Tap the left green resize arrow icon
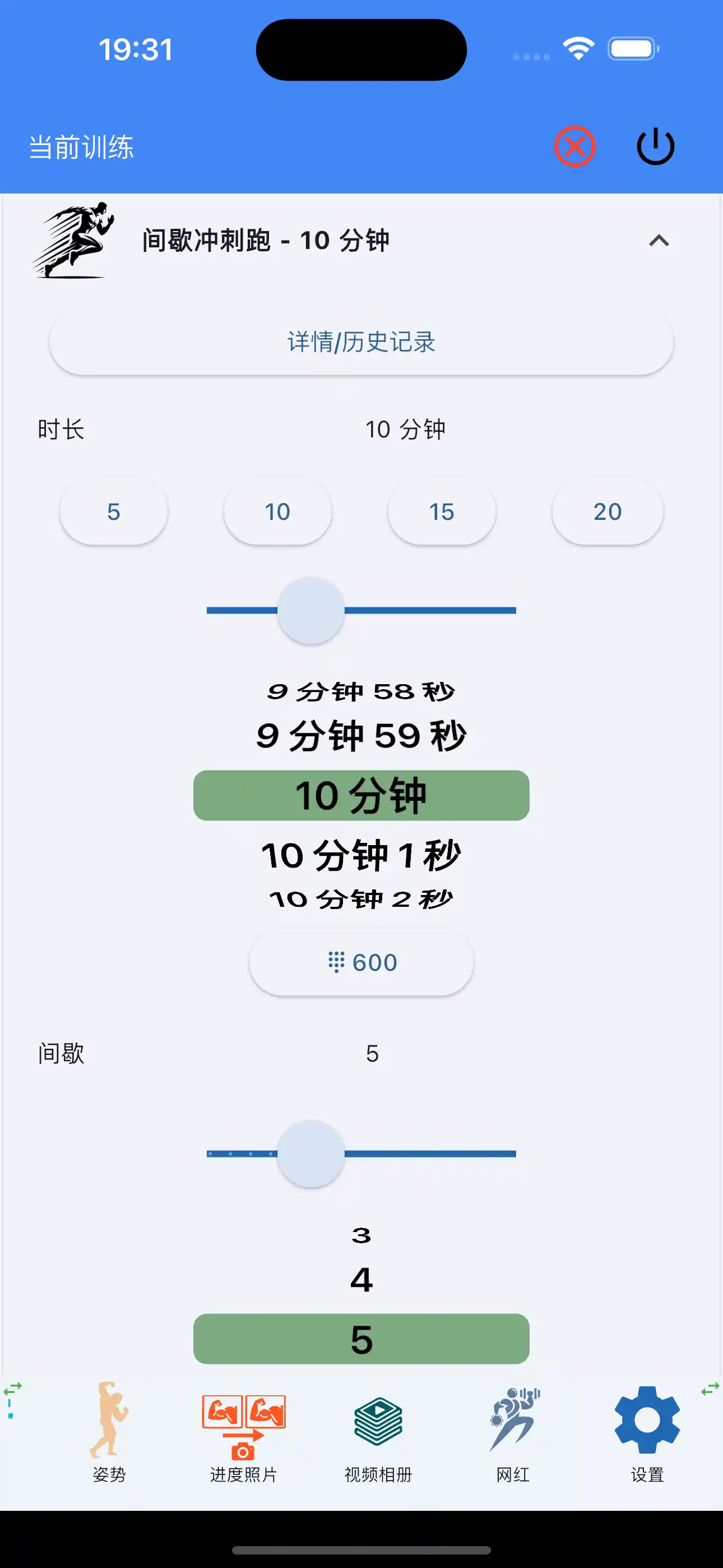723x1568 pixels. tap(11, 1389)
